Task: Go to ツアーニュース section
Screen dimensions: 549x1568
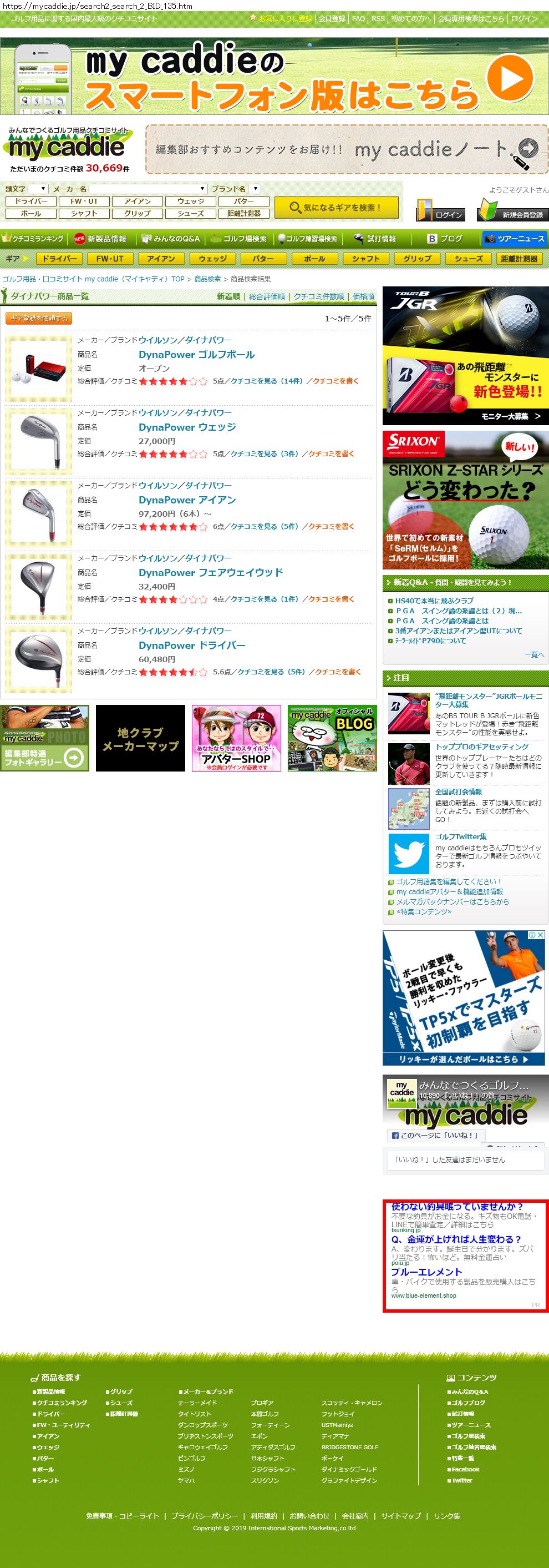Action: (515, 239)
